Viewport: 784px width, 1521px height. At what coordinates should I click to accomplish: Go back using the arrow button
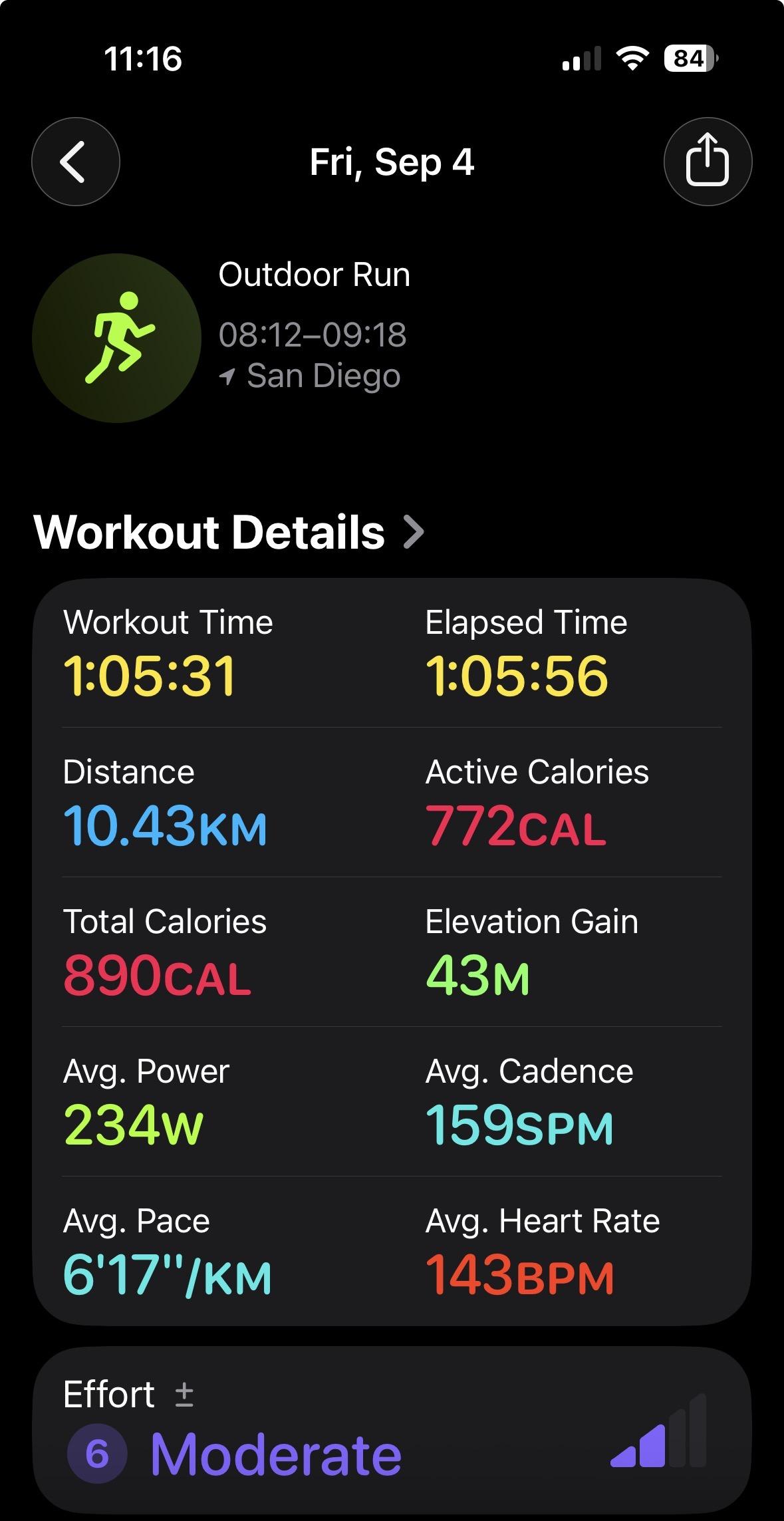click(x=76, y=162)
